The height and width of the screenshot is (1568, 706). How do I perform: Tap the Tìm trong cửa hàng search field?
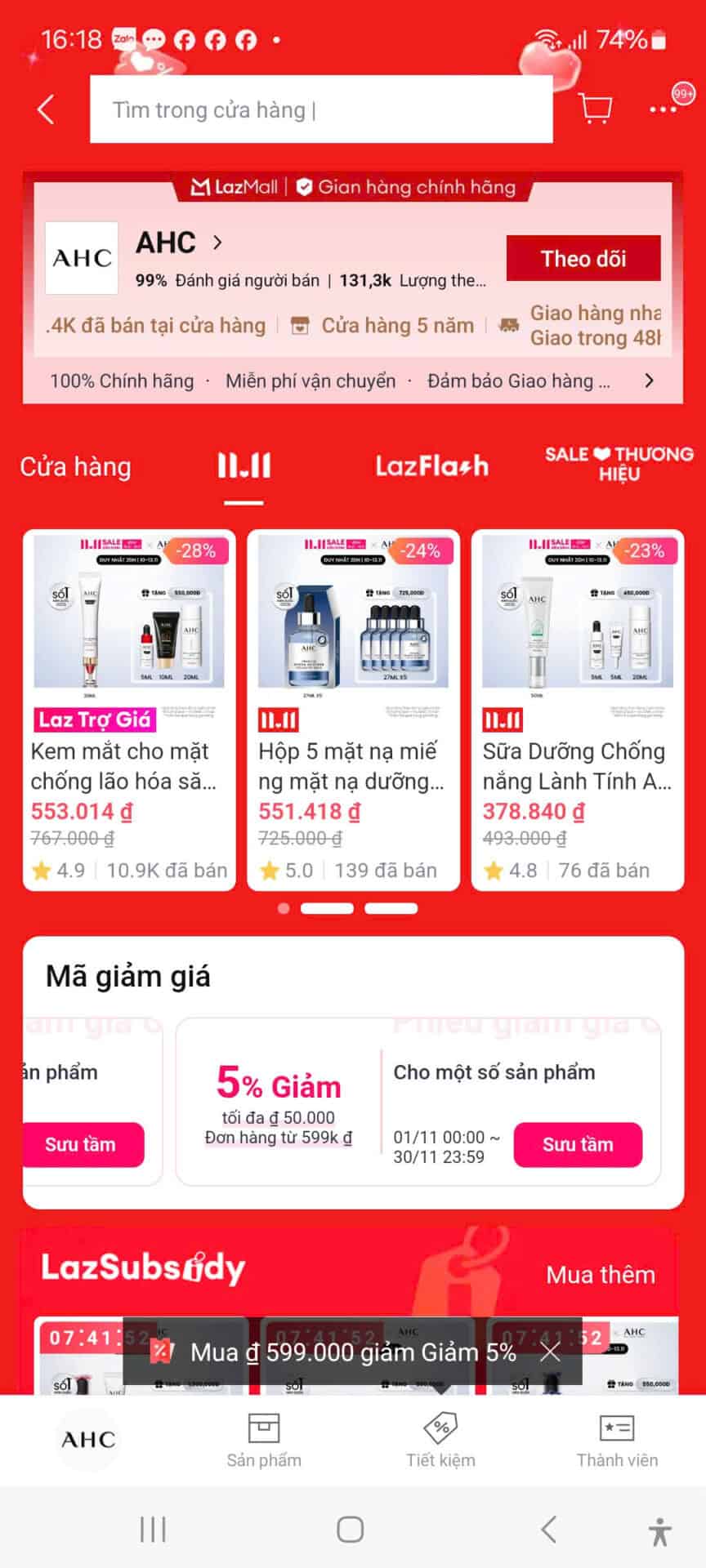click(320, 109)
